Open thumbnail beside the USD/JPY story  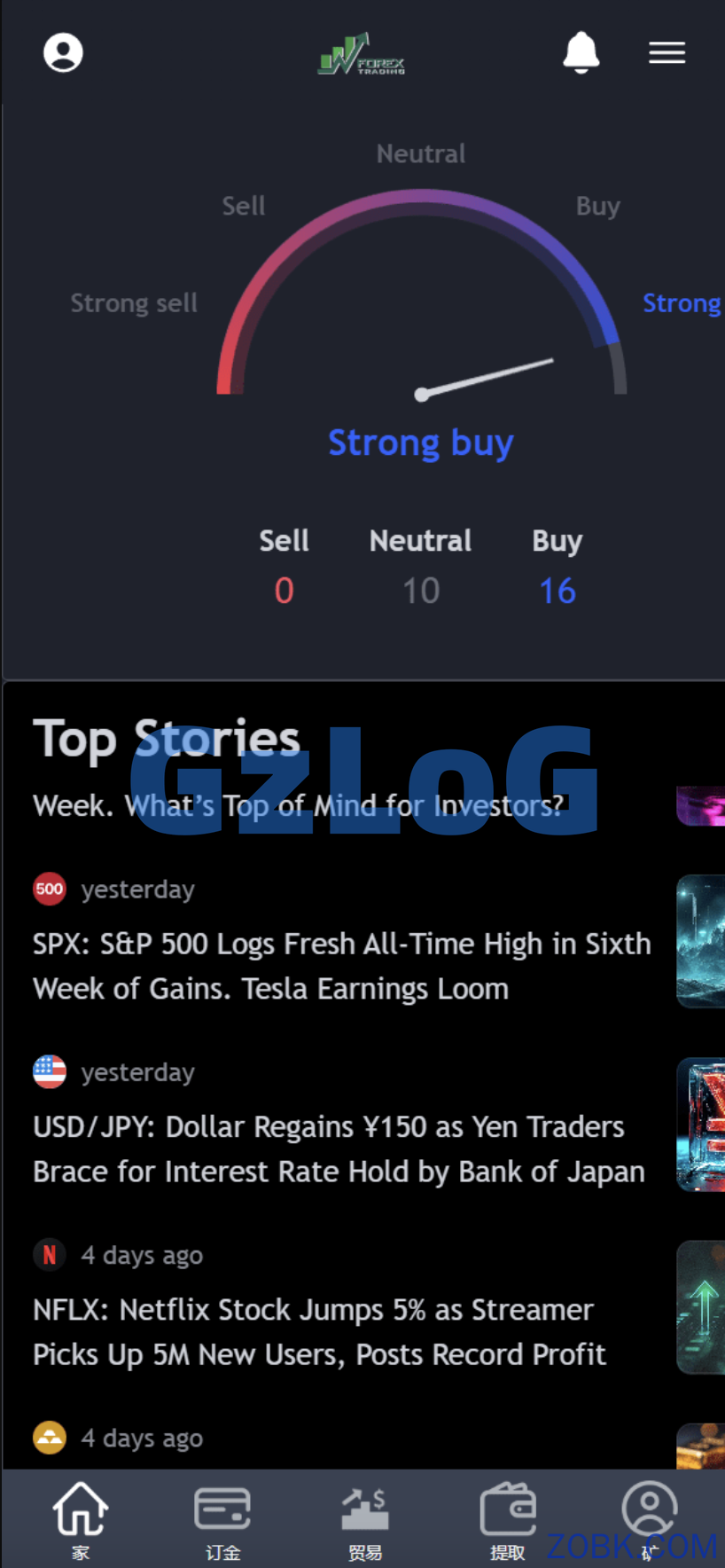coord(701,1124)
